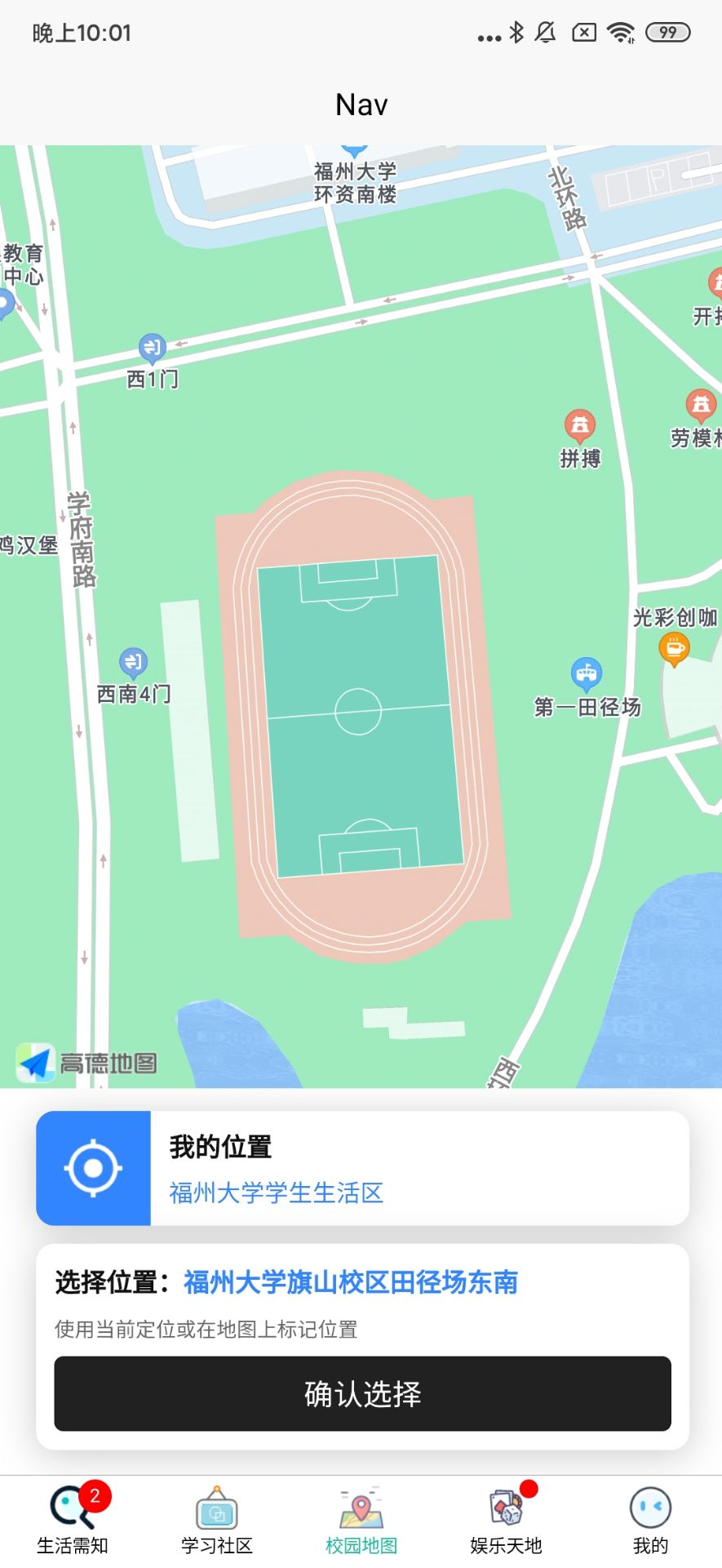The image size is (722, 1568).
Task: Tap the 光彩创咖 coffee marker
Action: (x=674, y=650)
